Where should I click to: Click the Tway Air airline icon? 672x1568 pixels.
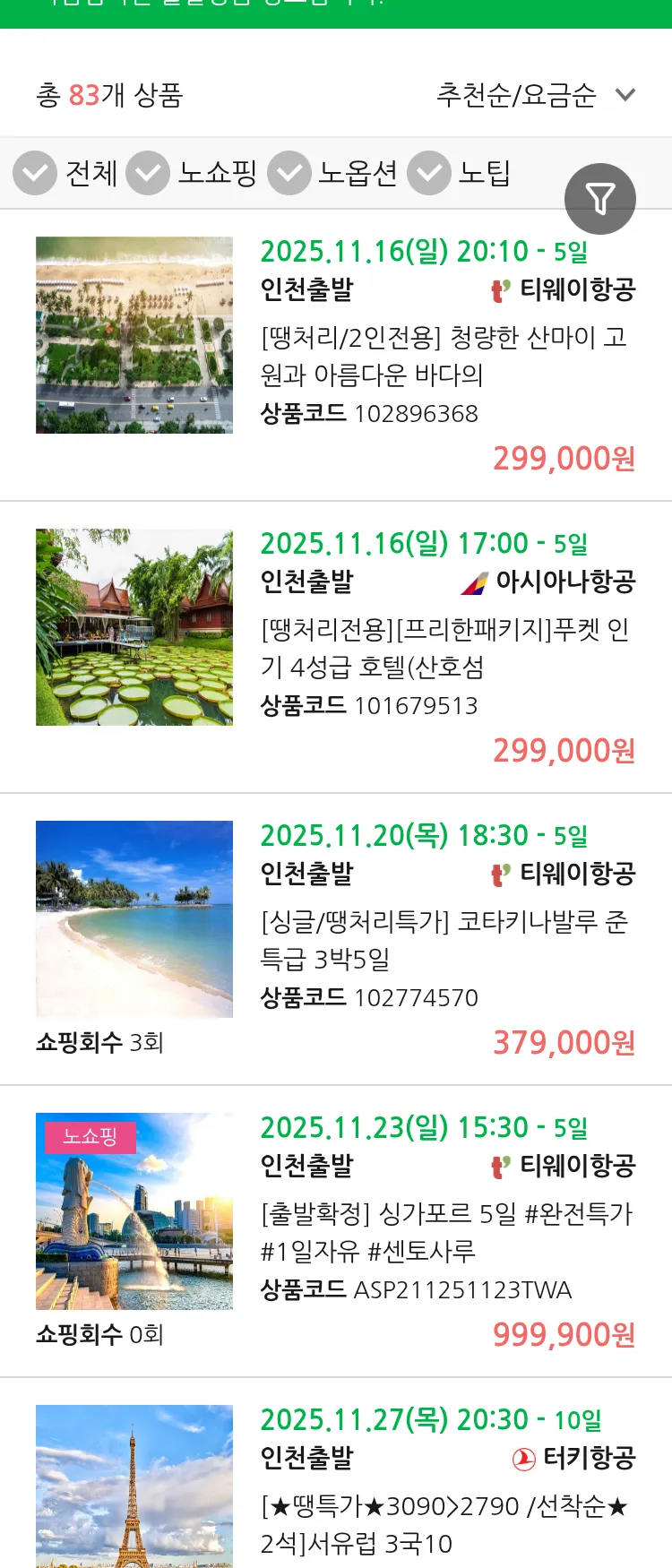click(x=499, y=289)
